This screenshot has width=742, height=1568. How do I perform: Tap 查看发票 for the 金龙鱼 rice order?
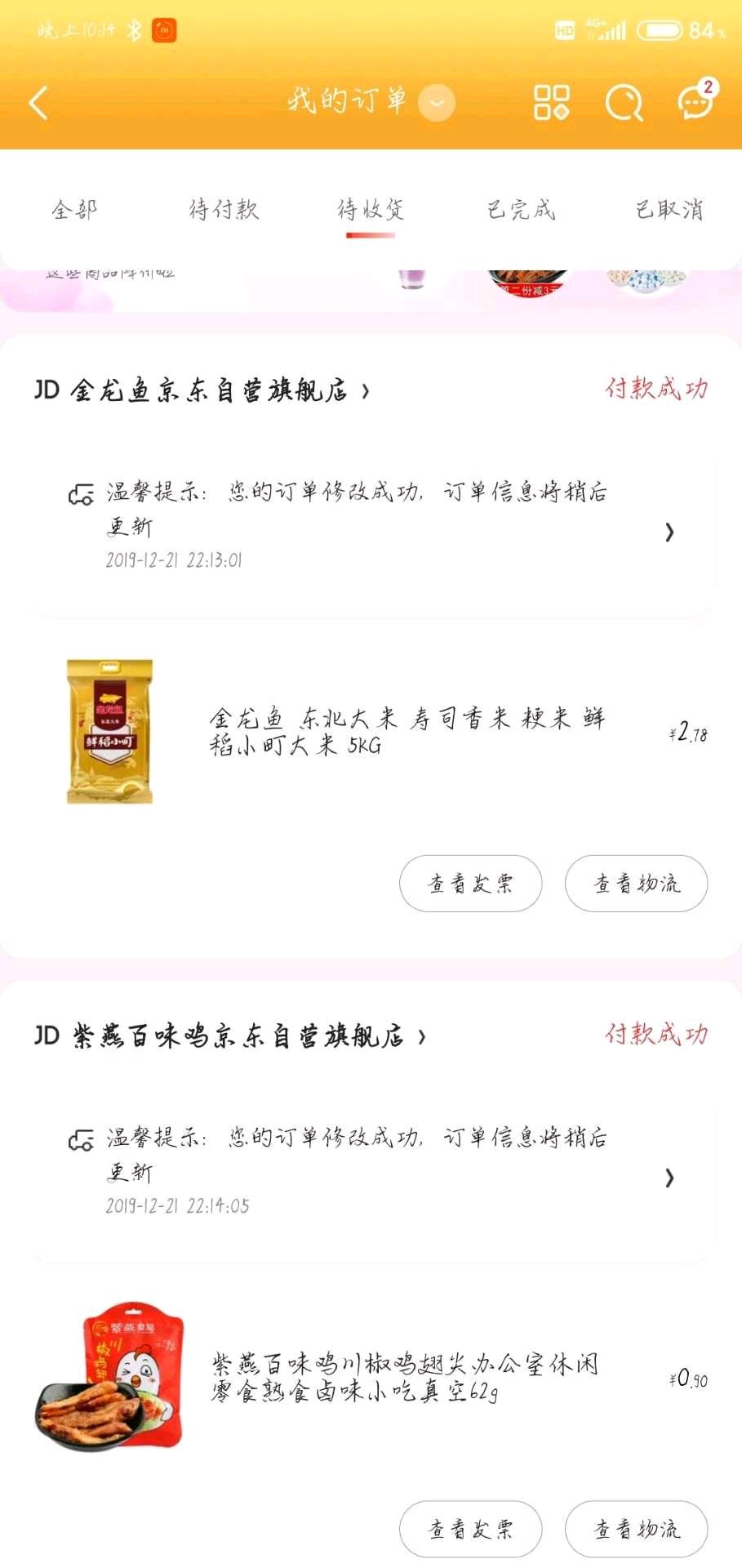(x=470, y=884)
